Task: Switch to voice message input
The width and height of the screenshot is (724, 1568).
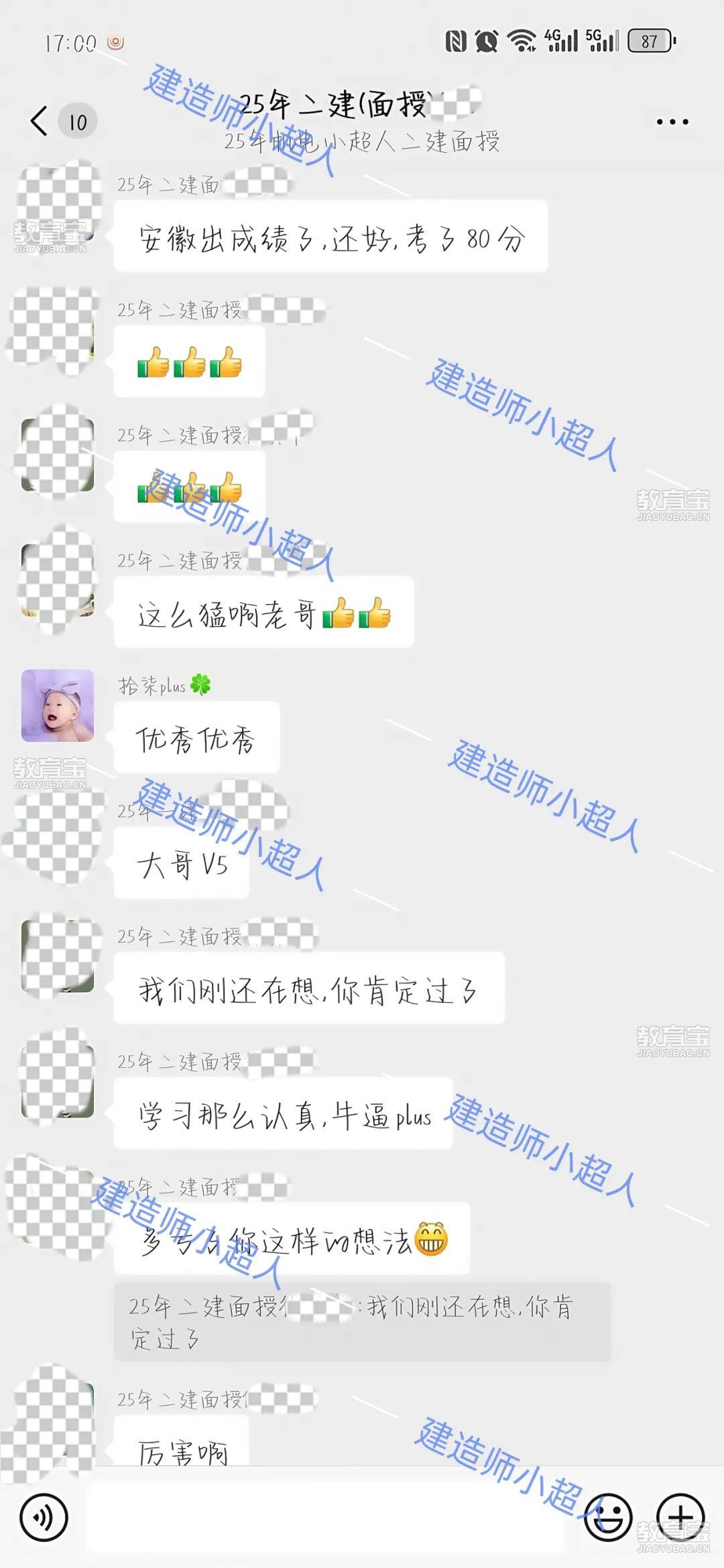Action: [44, 1516]
